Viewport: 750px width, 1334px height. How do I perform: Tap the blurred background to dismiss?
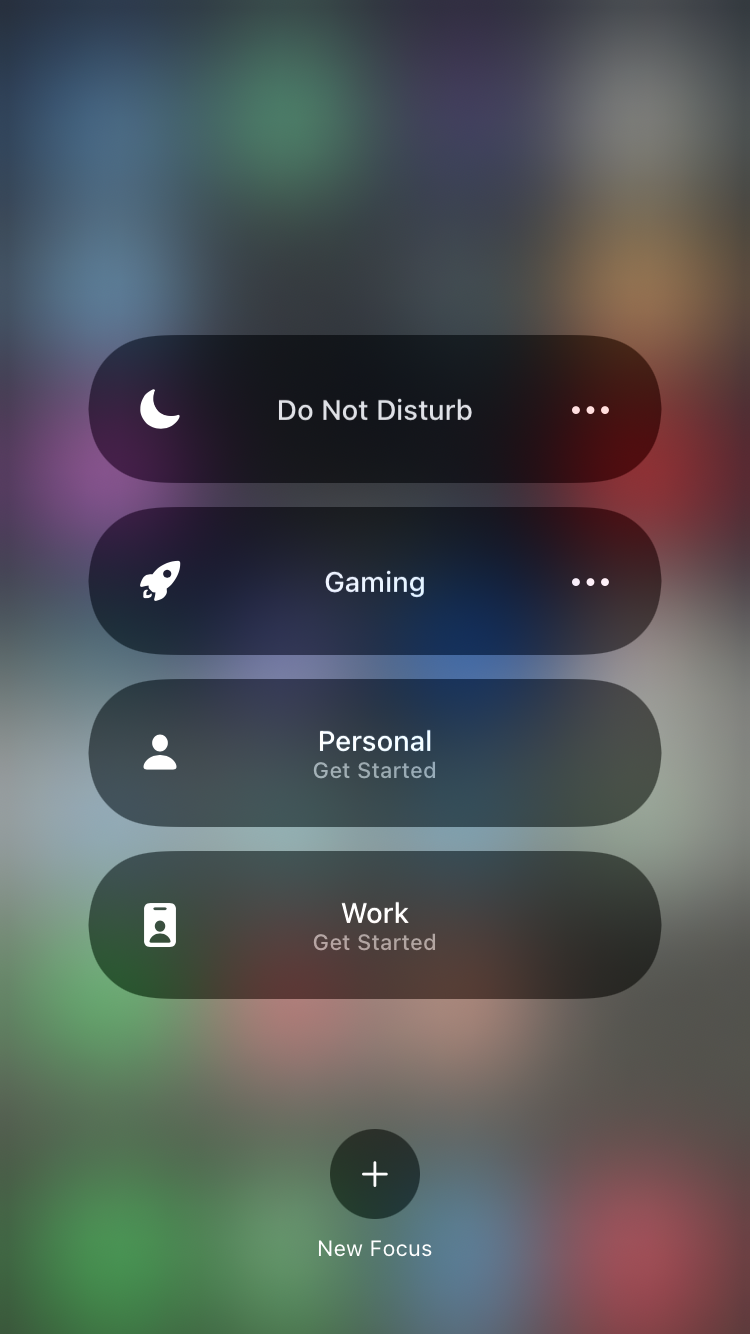pos(374,150)
